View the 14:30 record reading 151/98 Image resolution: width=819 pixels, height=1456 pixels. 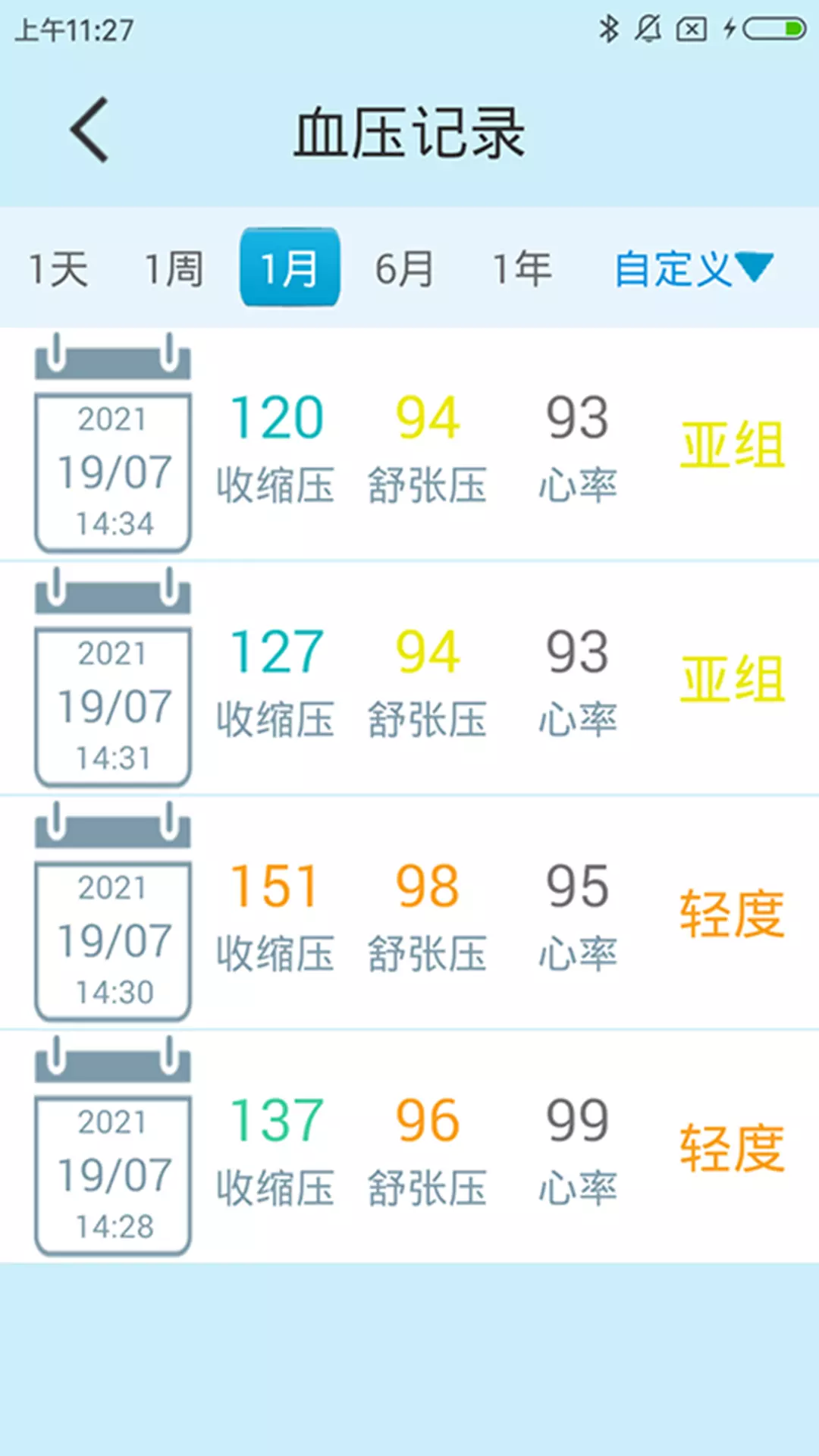click(x=409, y=913)
